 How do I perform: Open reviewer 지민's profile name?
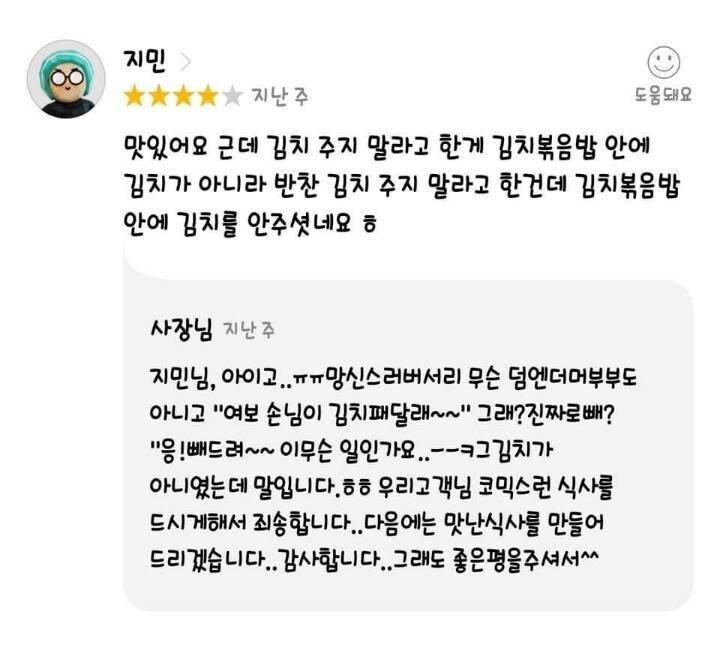point(157,61)
